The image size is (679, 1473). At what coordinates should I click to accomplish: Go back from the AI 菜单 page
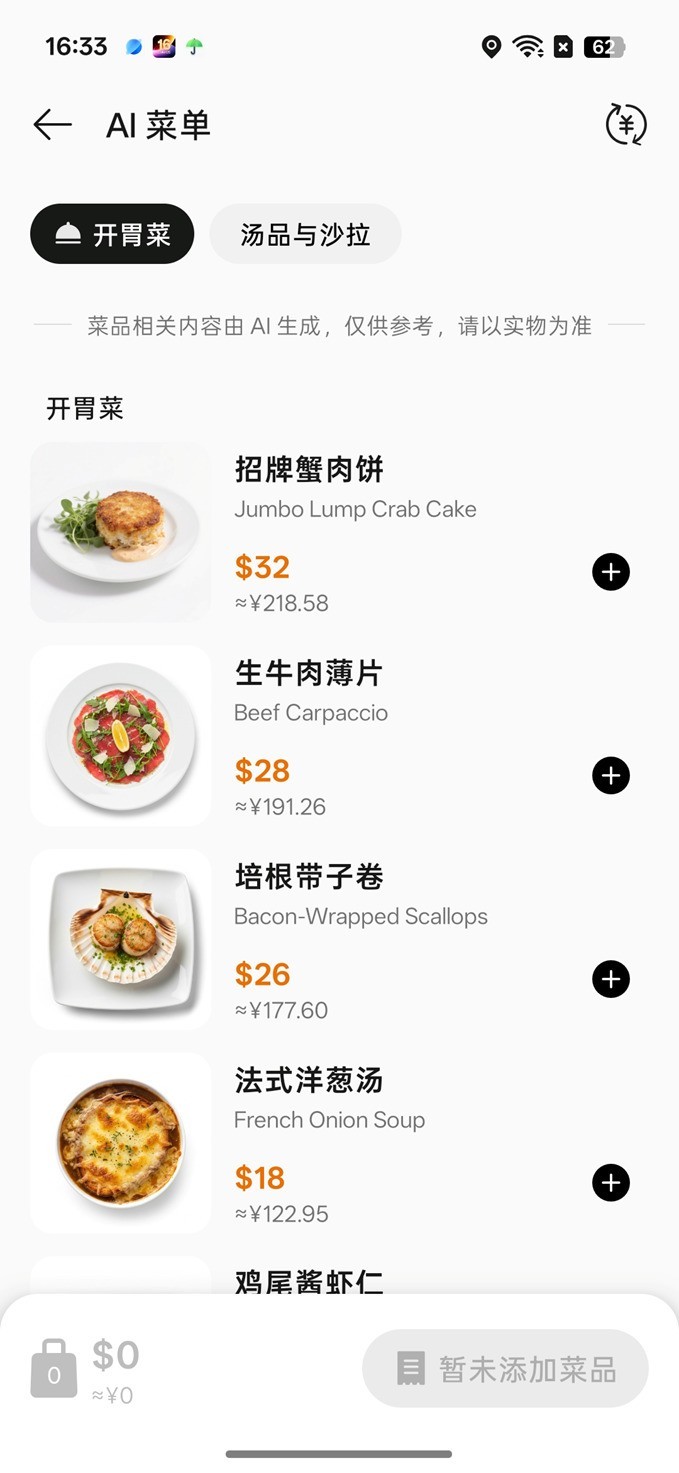52,125
